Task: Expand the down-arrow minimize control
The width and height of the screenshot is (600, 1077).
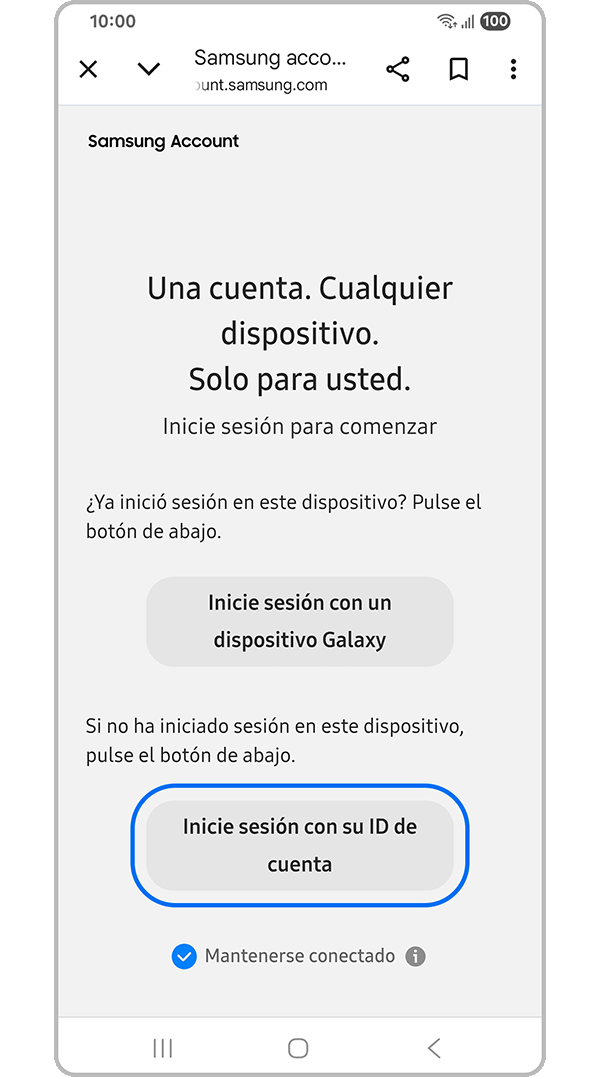Action: point(149,69)
